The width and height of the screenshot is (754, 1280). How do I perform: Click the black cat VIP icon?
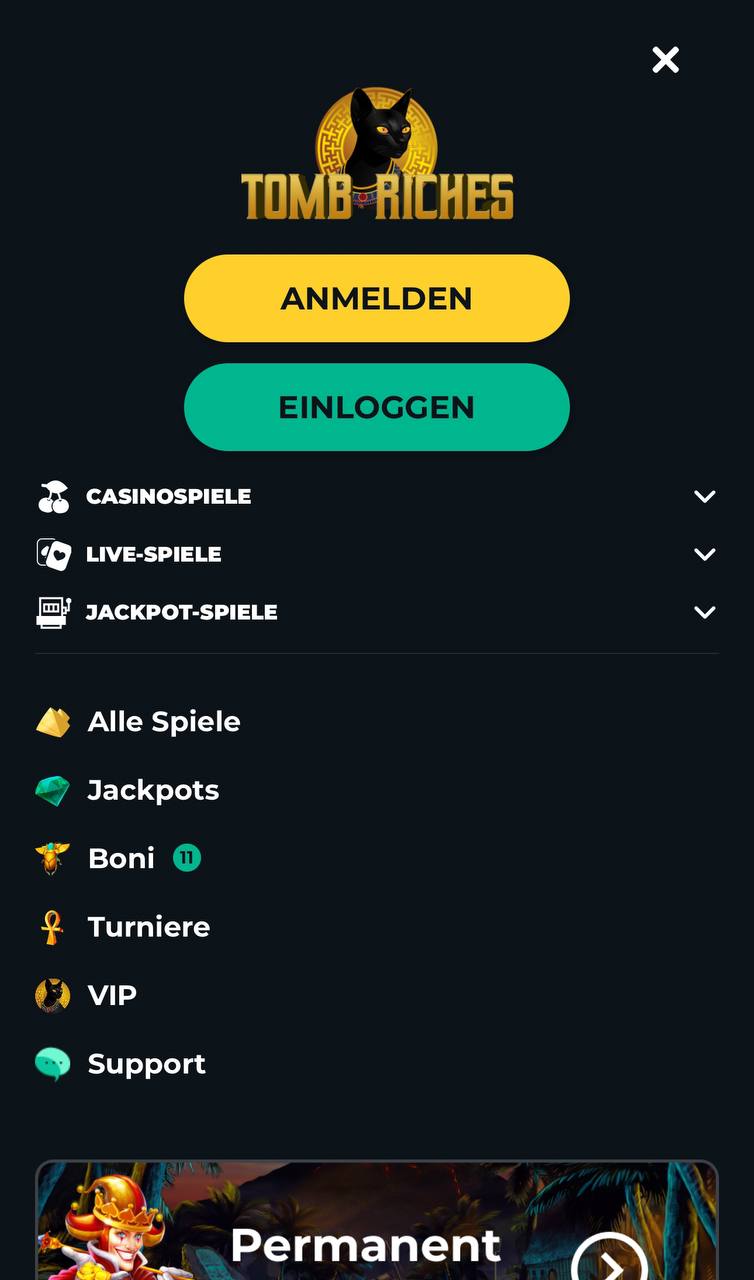click(x=53, y=994)
